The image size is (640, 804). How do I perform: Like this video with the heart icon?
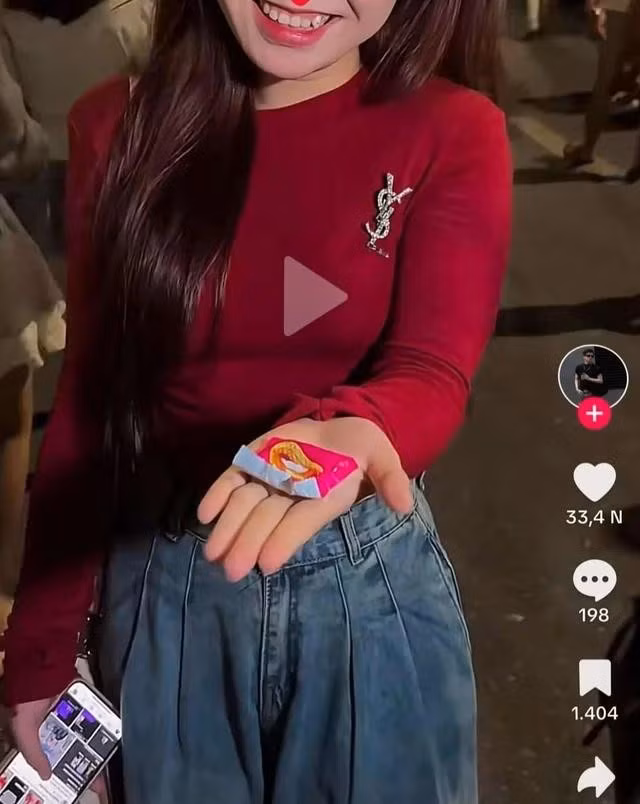click(x=594, y=482)
